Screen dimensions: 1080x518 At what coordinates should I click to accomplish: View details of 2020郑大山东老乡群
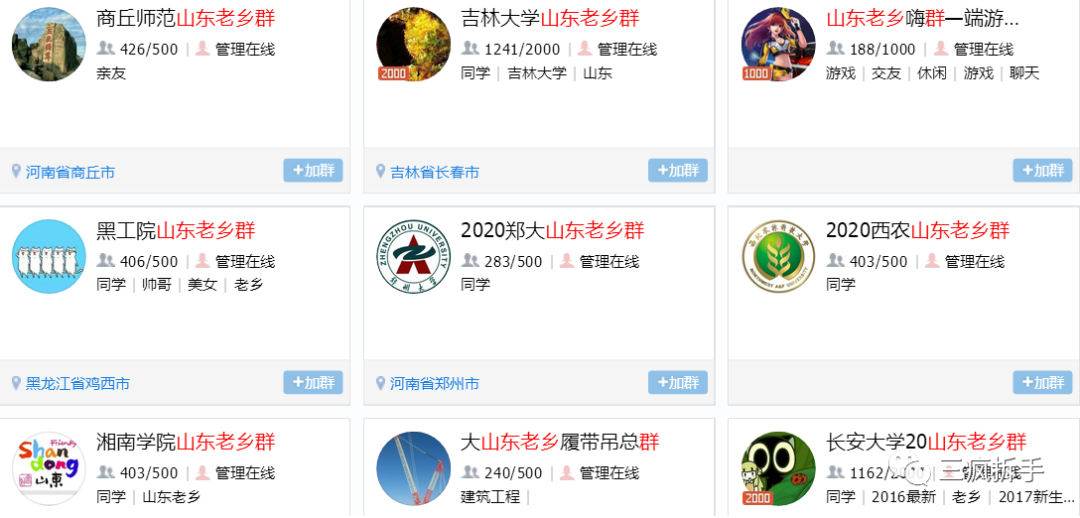552,231
